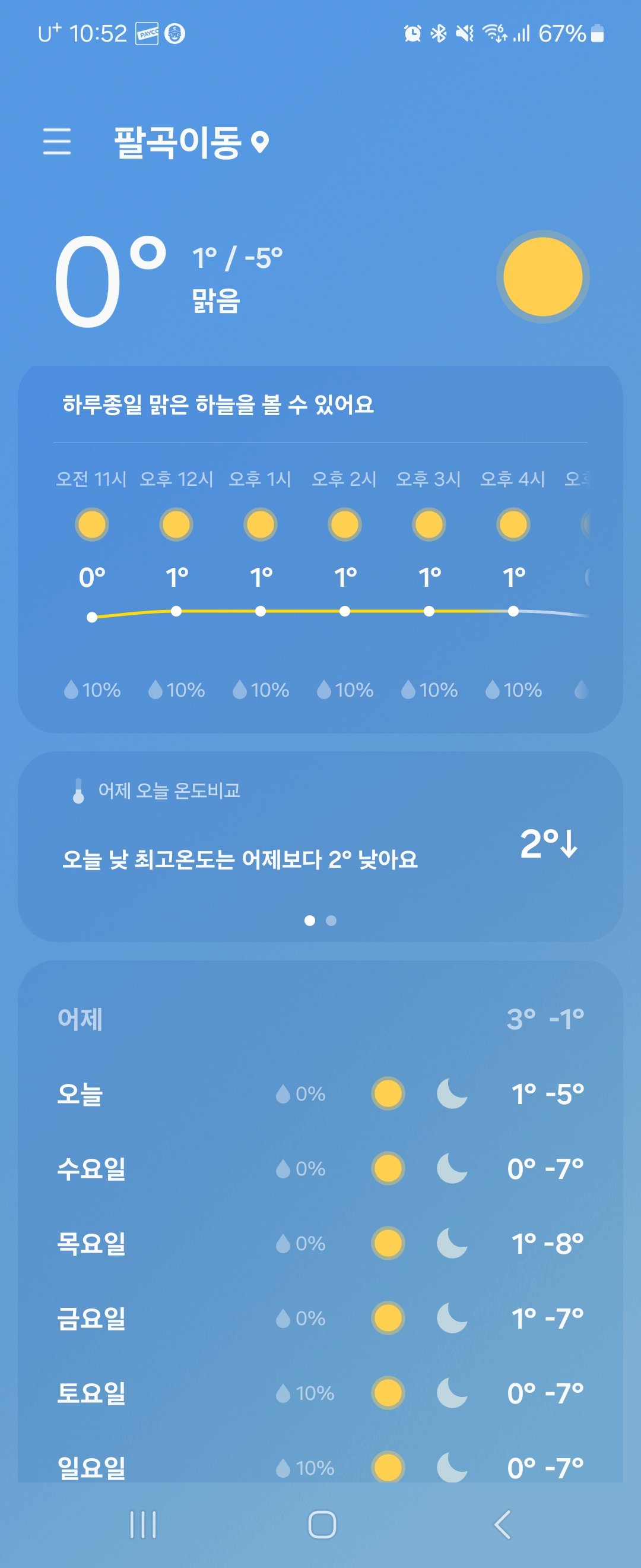641x1568 pixels.
Task: Open 수요일 daily forecast row
Action: [320, 1169]
